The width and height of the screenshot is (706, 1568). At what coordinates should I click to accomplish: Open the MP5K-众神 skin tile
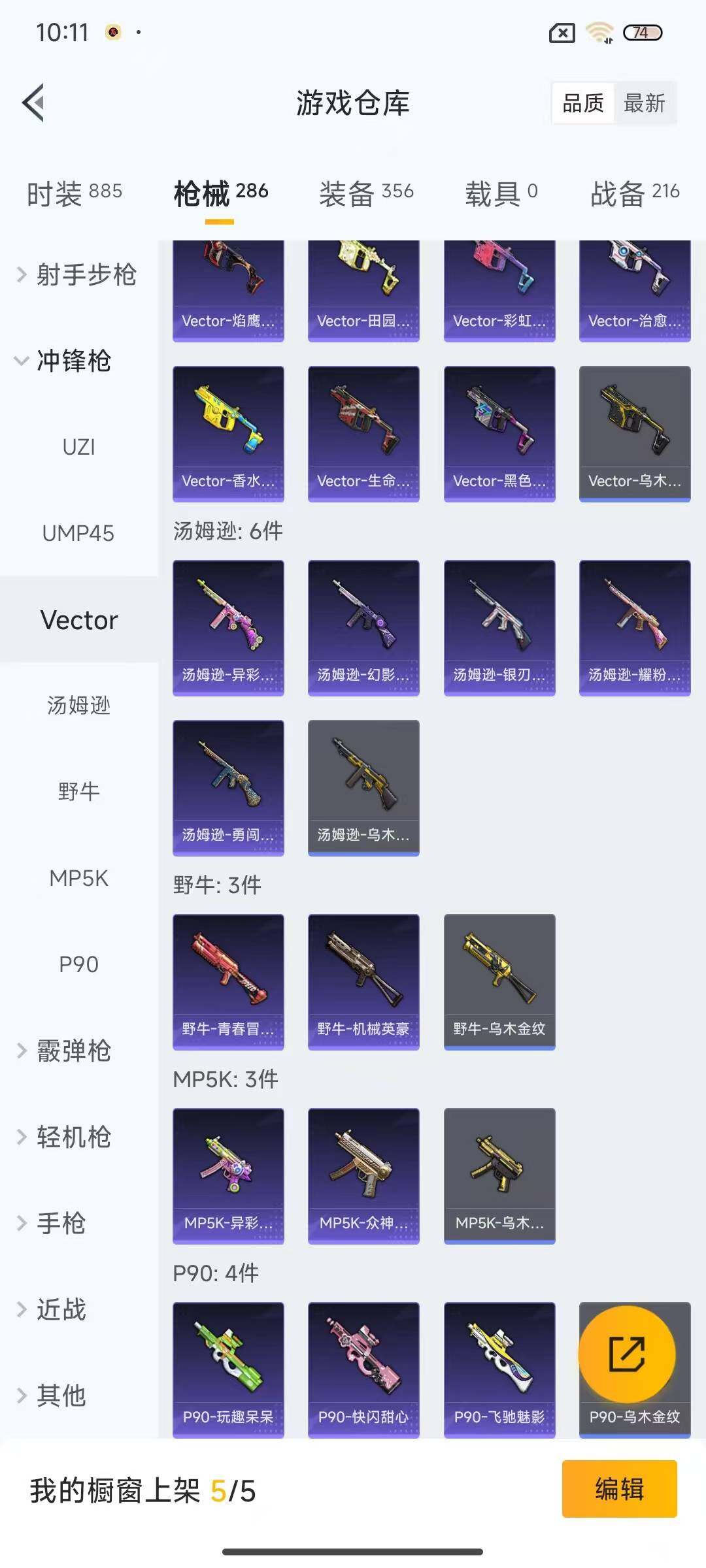pos(363,1176)
